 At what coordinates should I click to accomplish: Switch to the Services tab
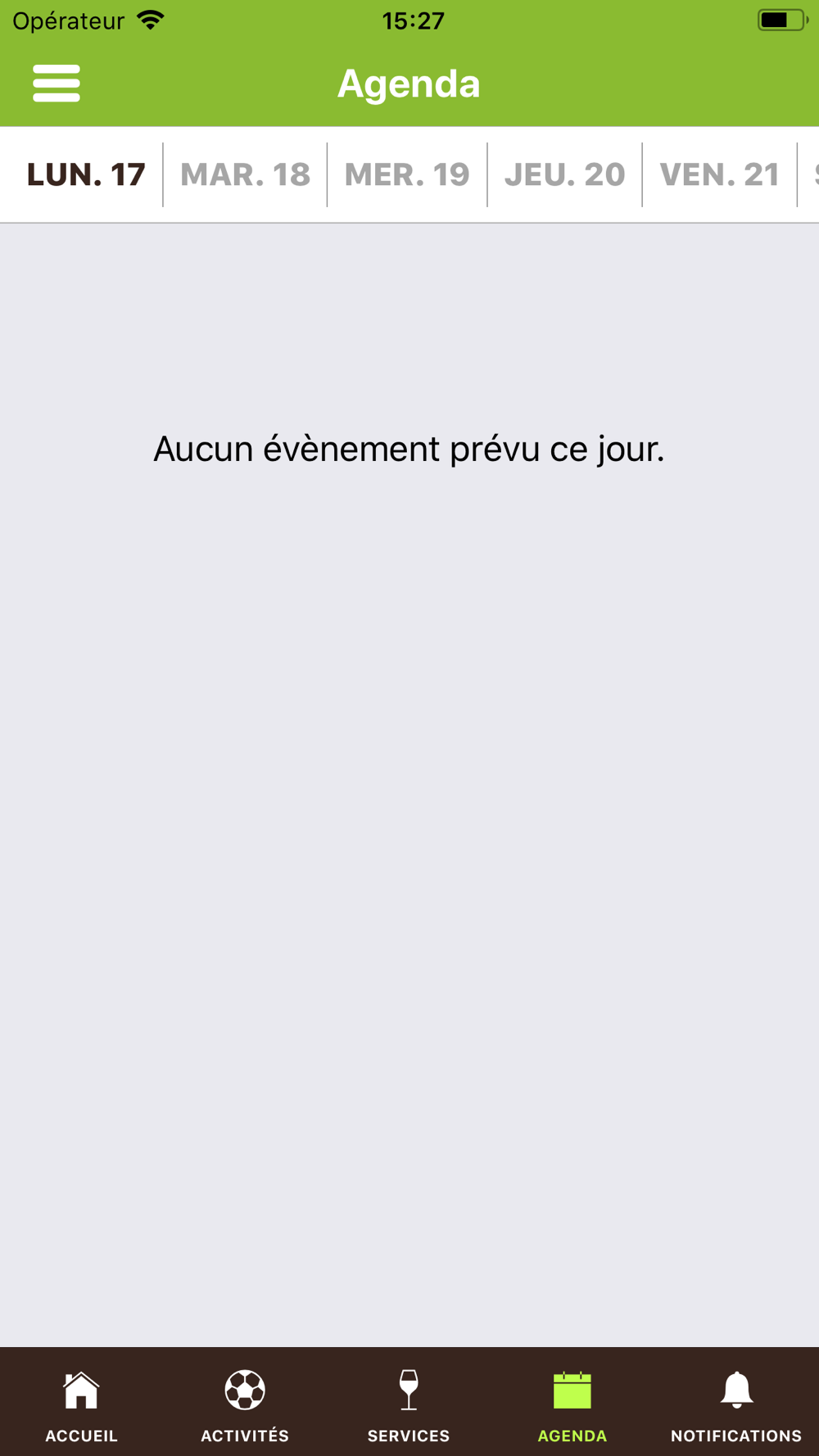click(x=409, y=1405)
